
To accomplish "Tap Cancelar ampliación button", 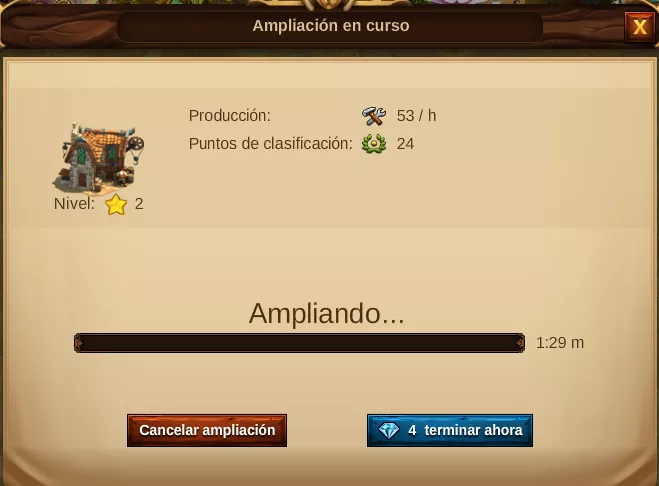I will (x=207, y=430).
